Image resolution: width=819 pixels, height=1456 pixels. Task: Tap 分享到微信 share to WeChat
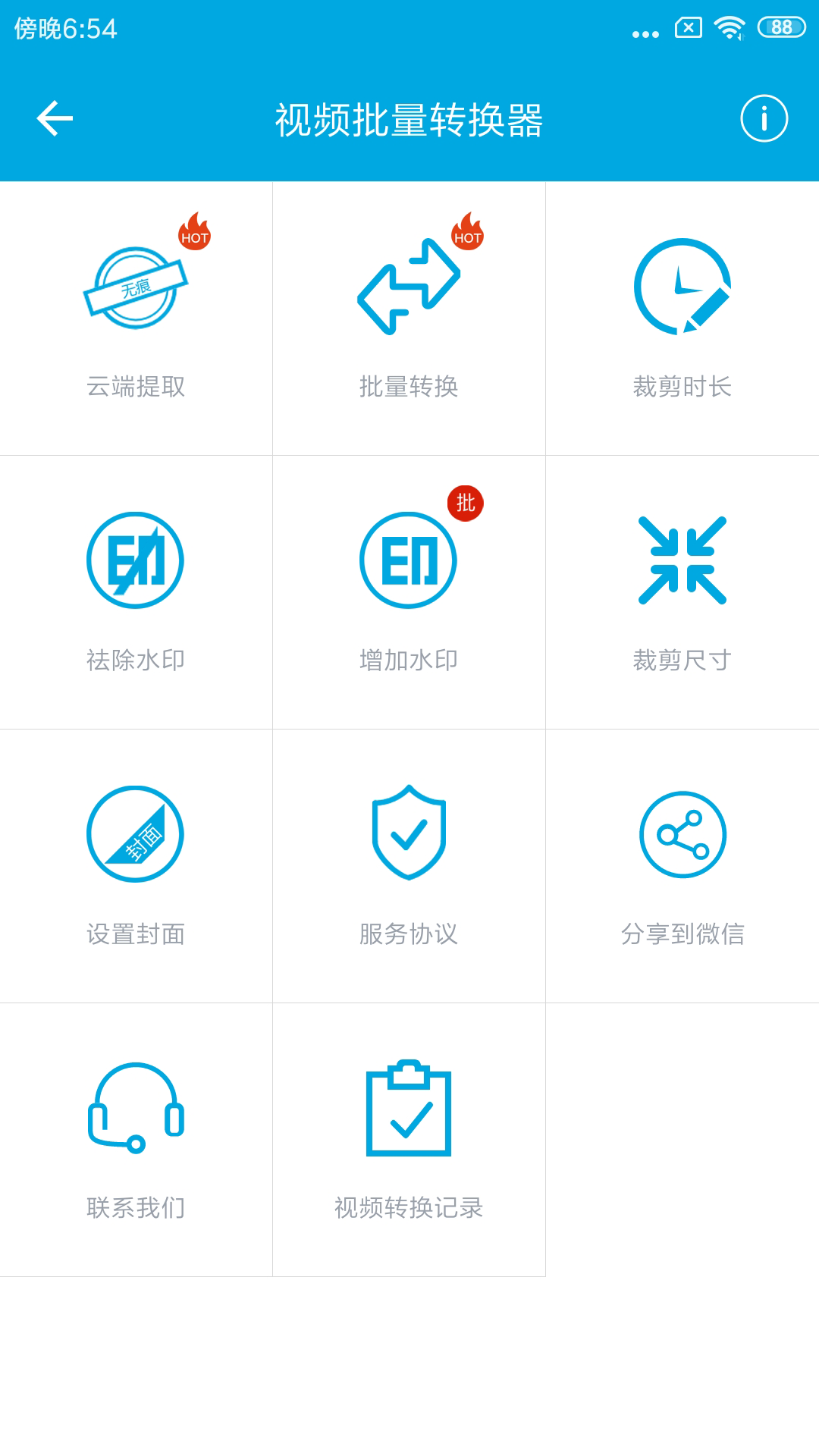point(682,865)
